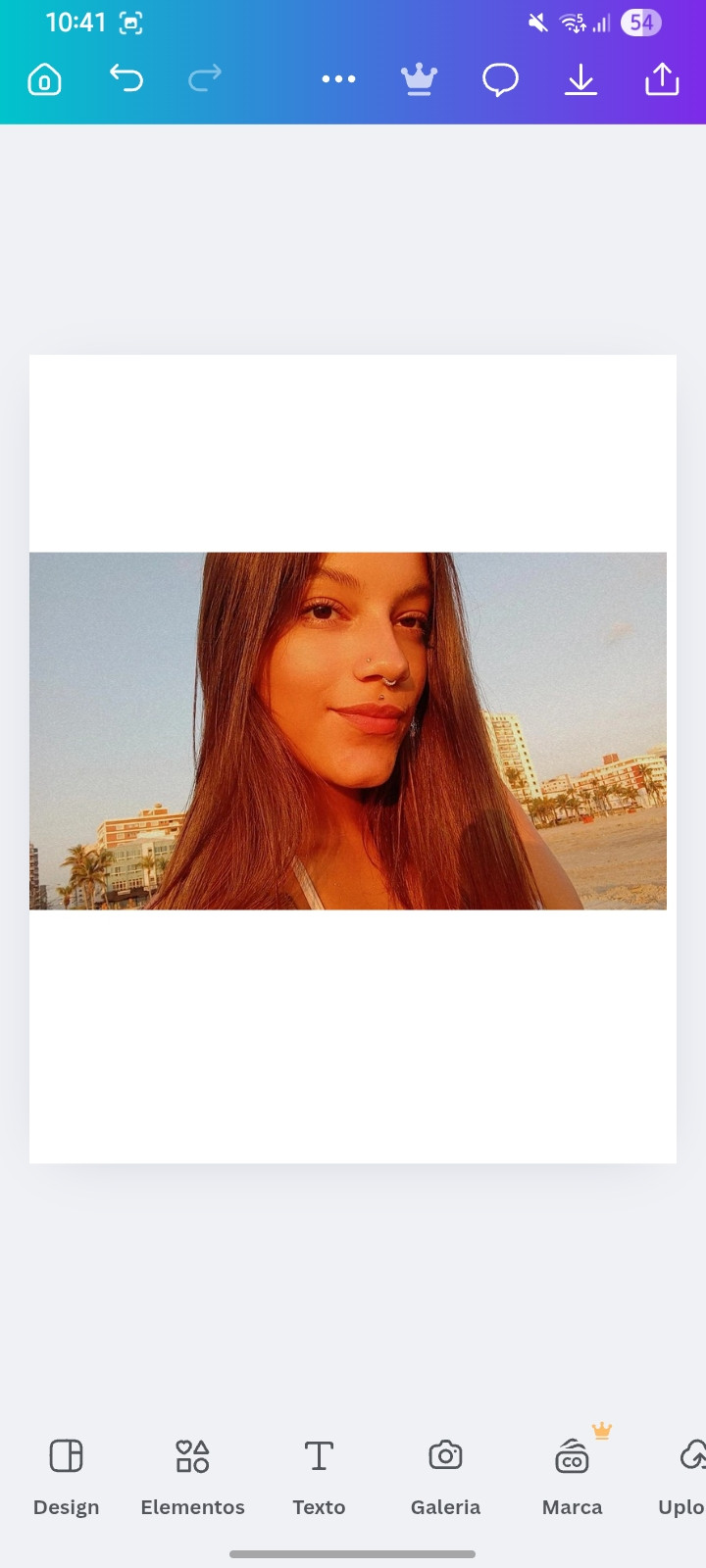Open the Elementos panel
Screen dimensions: 706x1568
tap(192, 1475)
